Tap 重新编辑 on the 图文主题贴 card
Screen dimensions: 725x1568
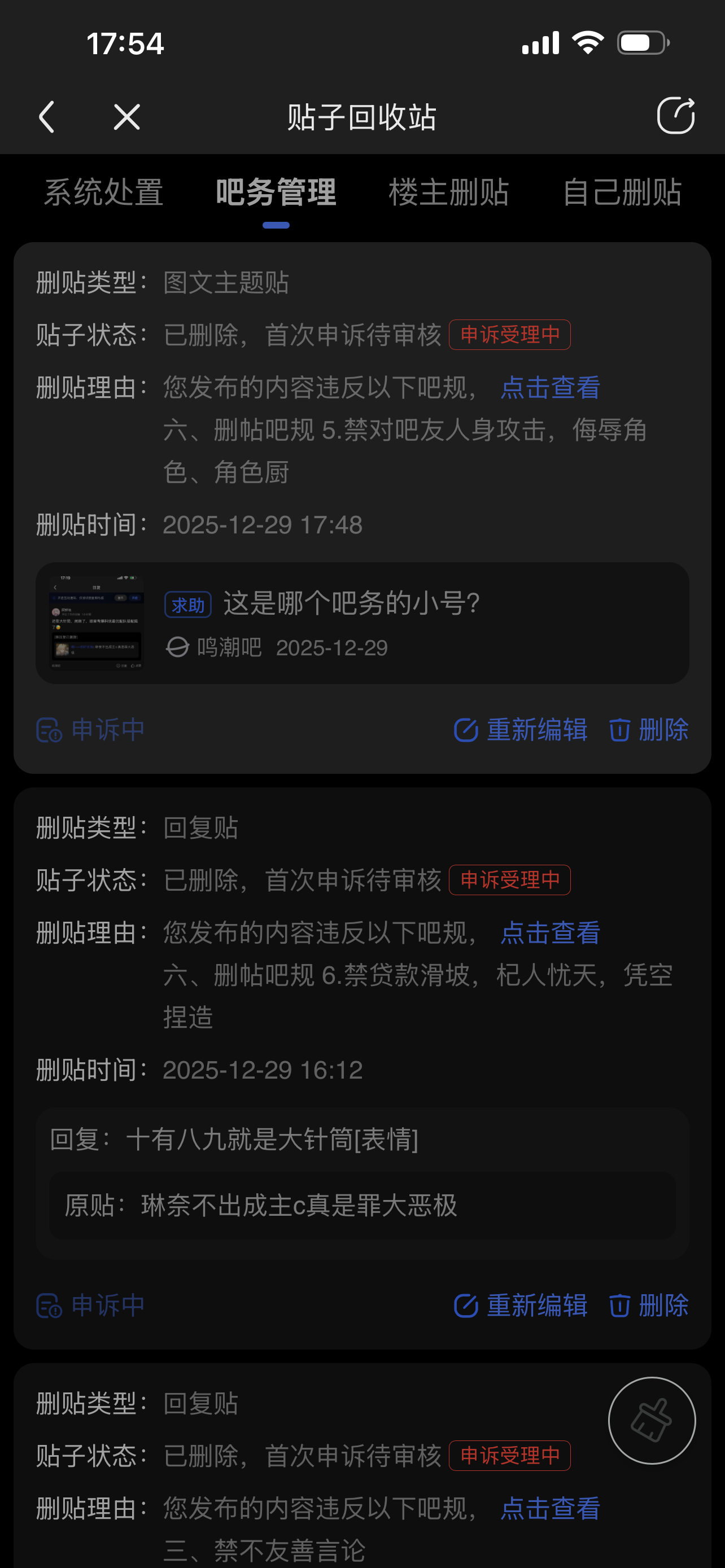[521, 730]
